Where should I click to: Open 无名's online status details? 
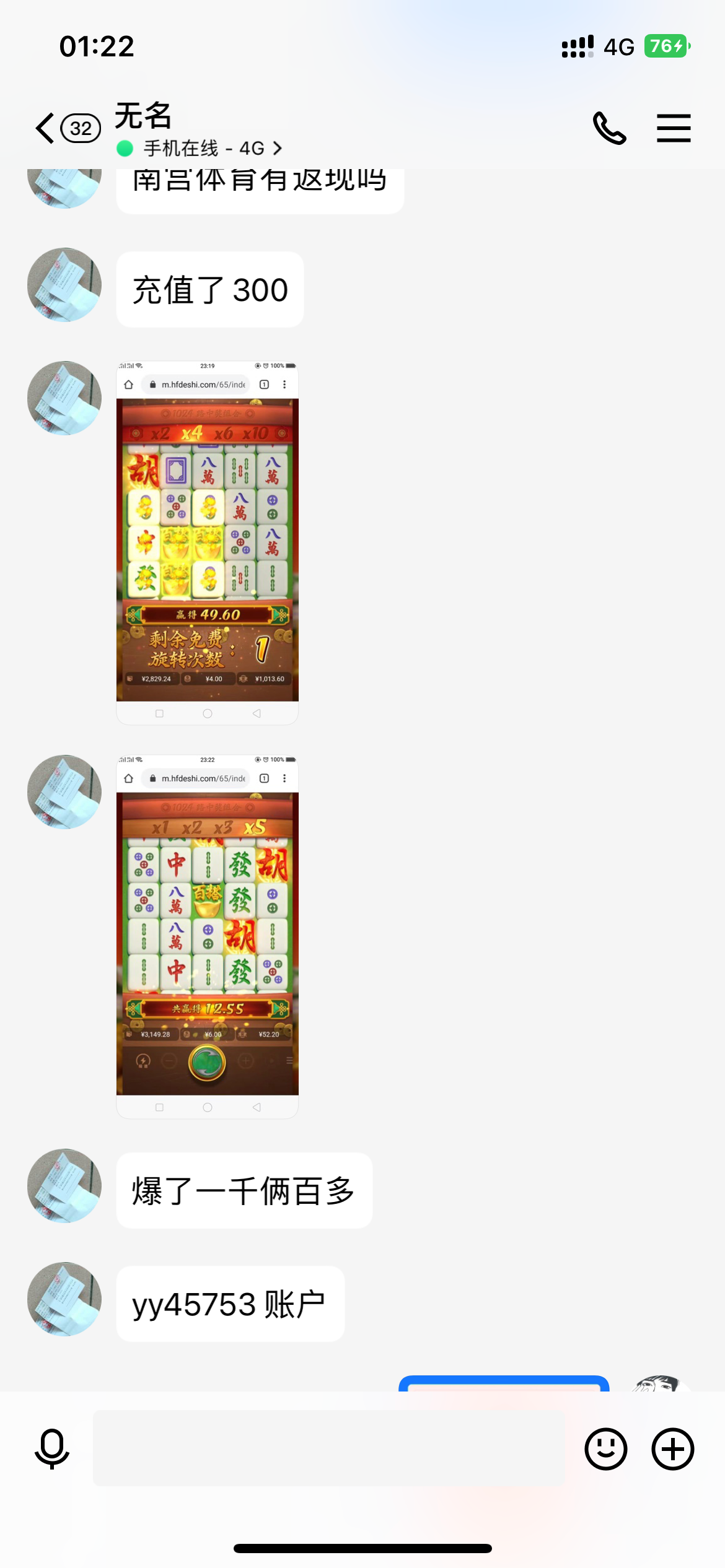(200, 149)
